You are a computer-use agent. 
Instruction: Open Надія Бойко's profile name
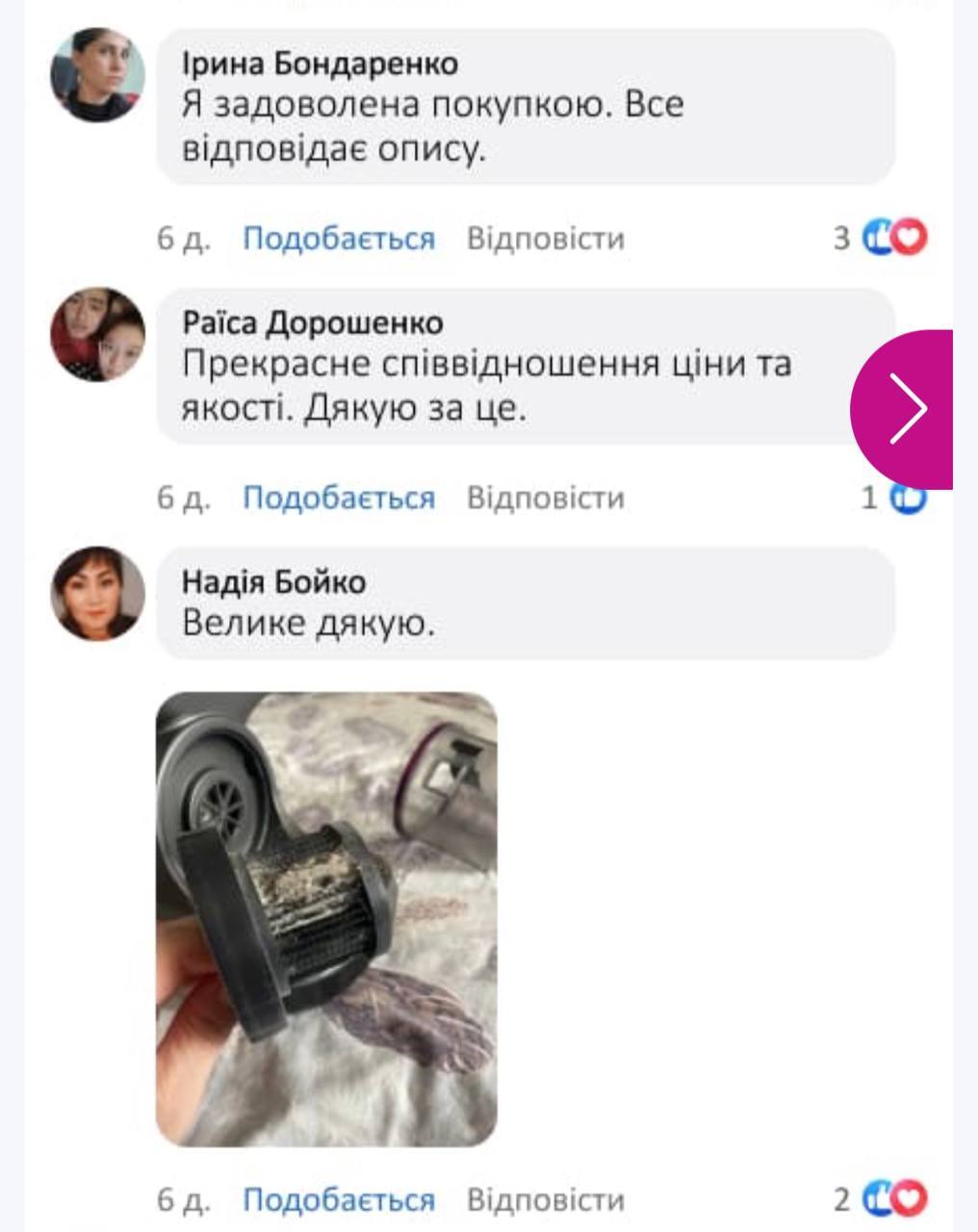pyautogui.click(x=273, y=582)
